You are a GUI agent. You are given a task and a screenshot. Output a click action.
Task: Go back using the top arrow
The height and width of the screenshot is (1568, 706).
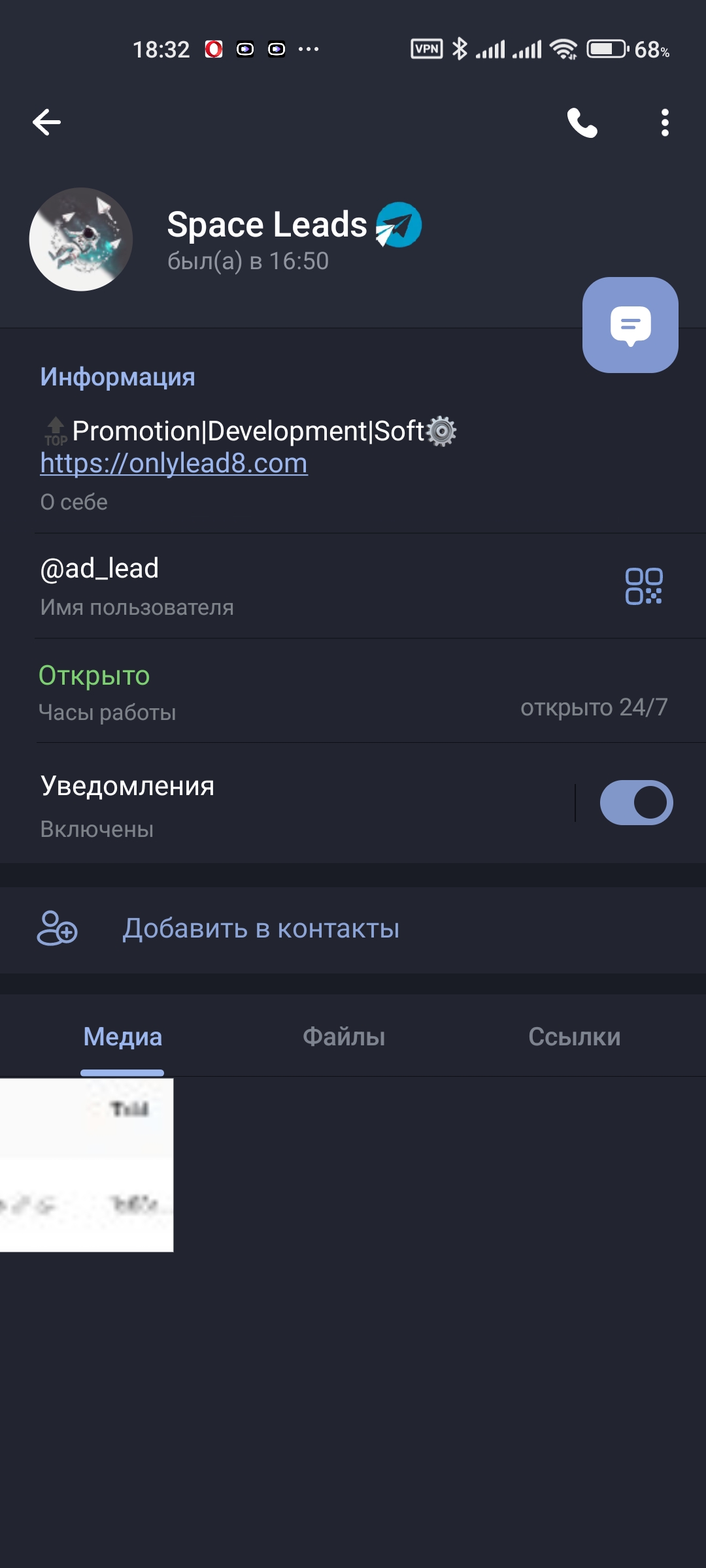click(47, 122)
